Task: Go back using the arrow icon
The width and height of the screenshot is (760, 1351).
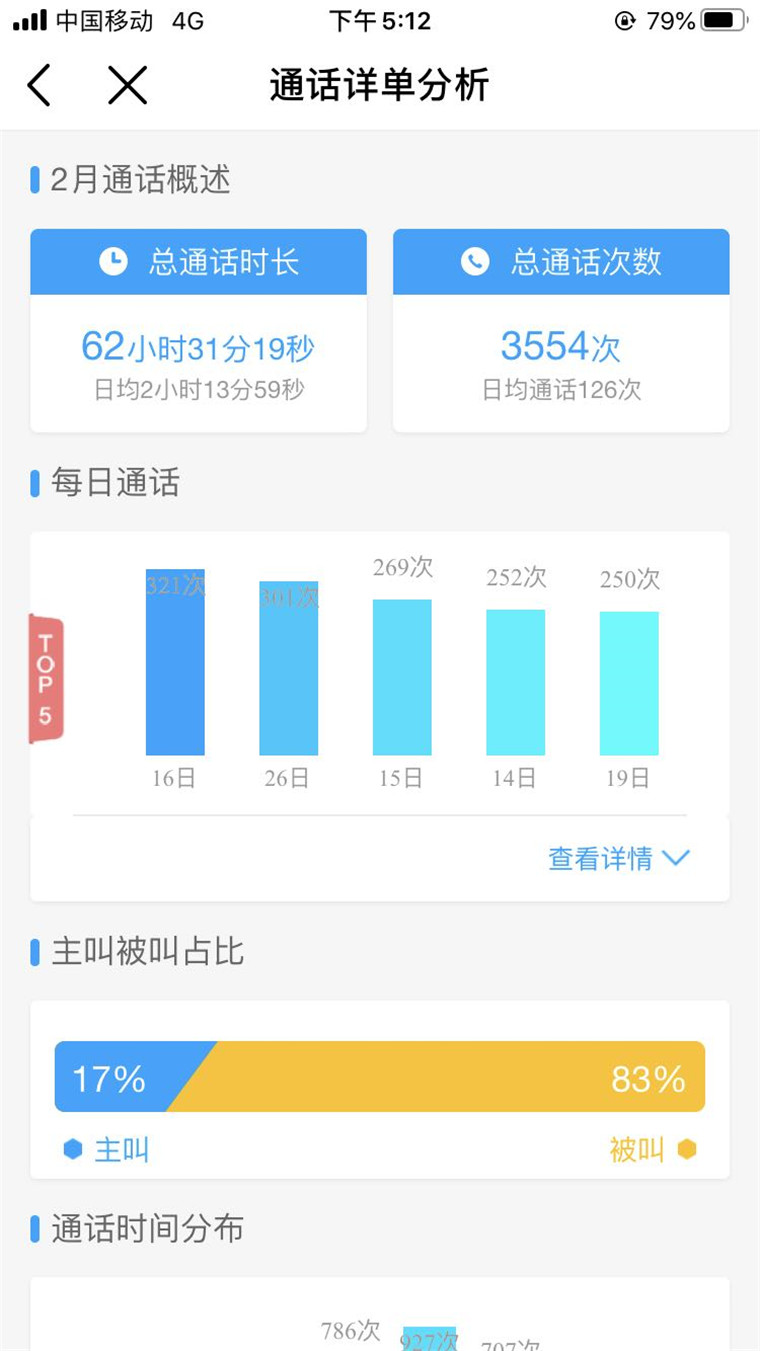Action: pyautogui.click(x=39, y=85)
